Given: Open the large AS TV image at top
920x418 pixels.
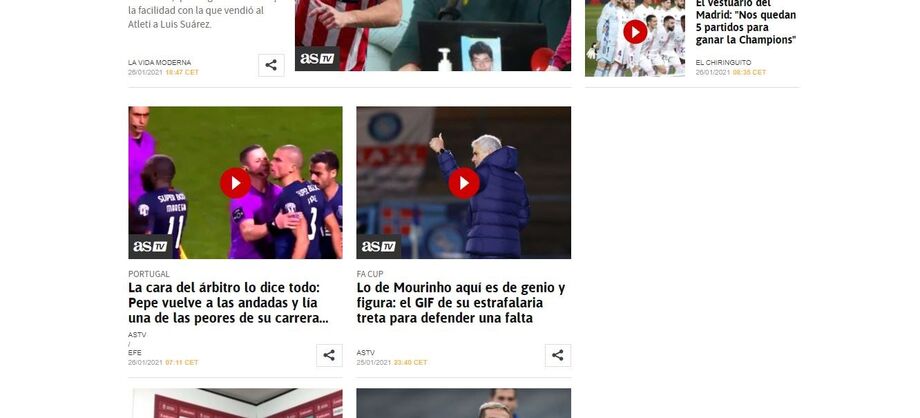Looking at the screenshot, I should 432,35.
